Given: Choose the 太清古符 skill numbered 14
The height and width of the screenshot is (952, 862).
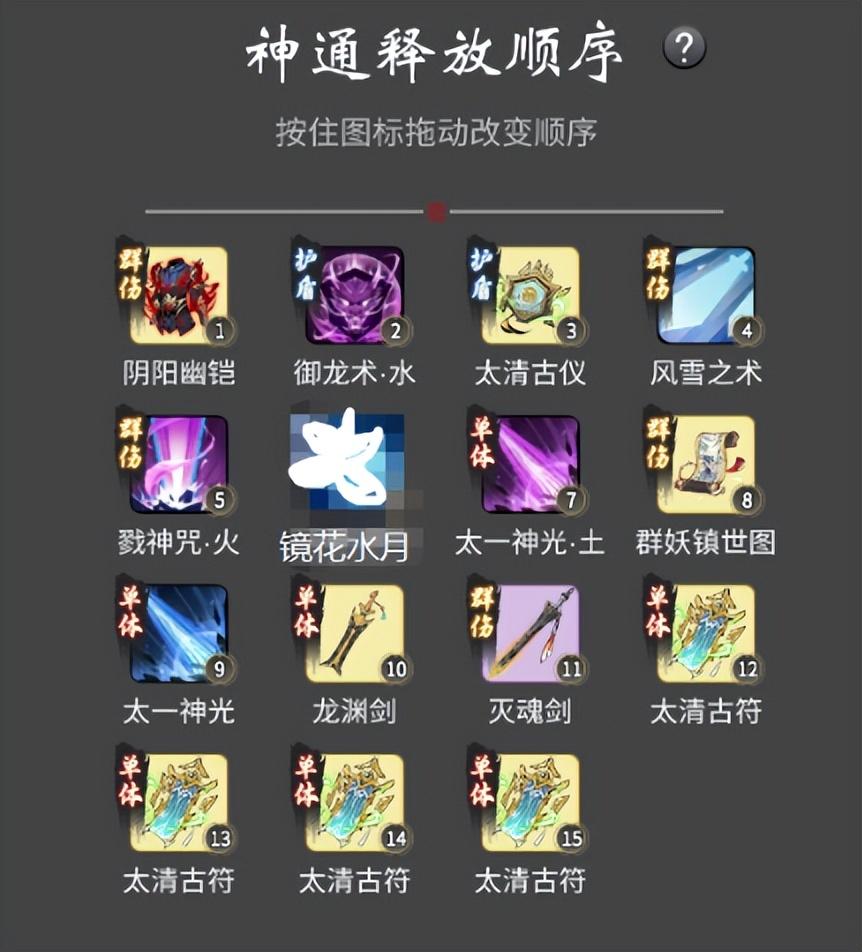Looking at the screenshot, I should 356,802.
